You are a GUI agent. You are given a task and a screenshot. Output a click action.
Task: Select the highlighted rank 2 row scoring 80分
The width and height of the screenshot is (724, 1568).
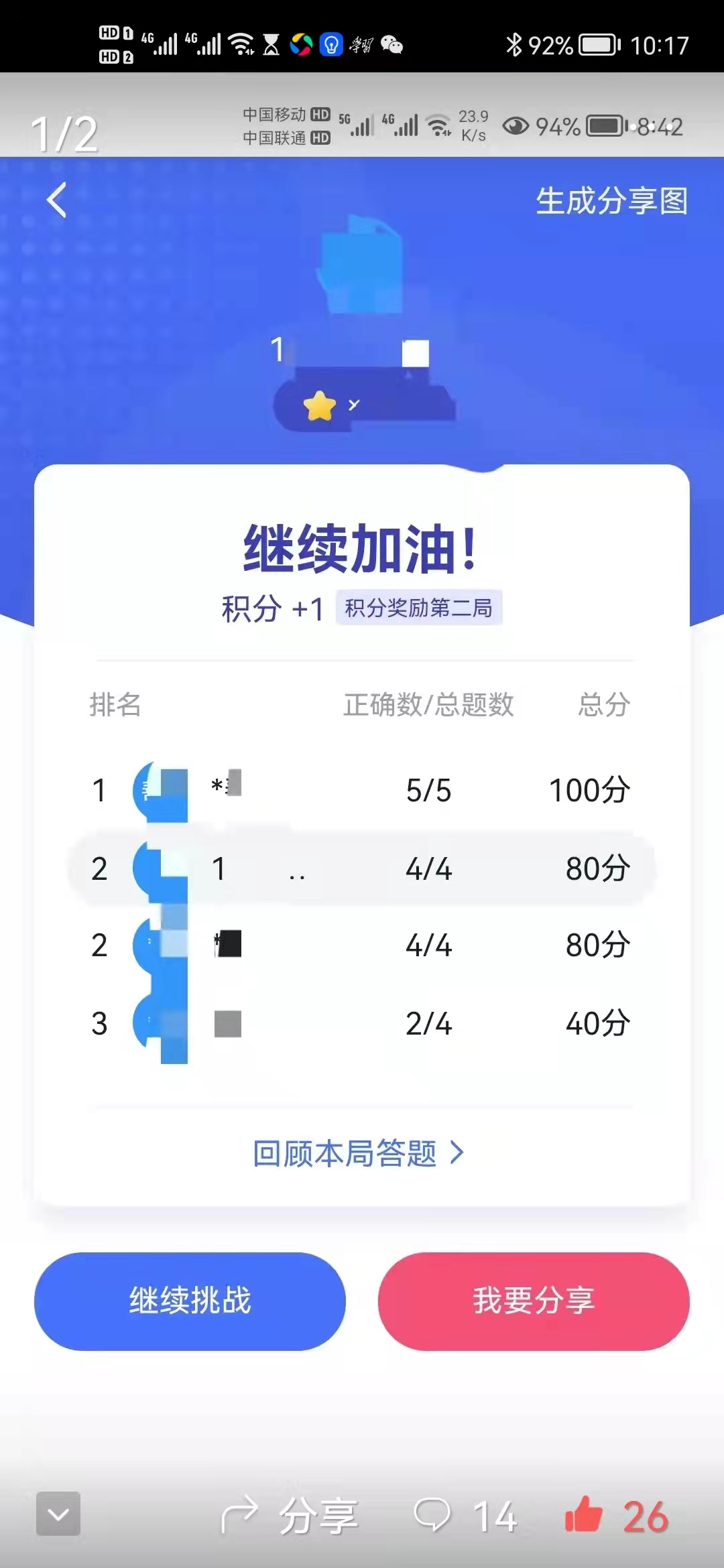click(362, 869)
